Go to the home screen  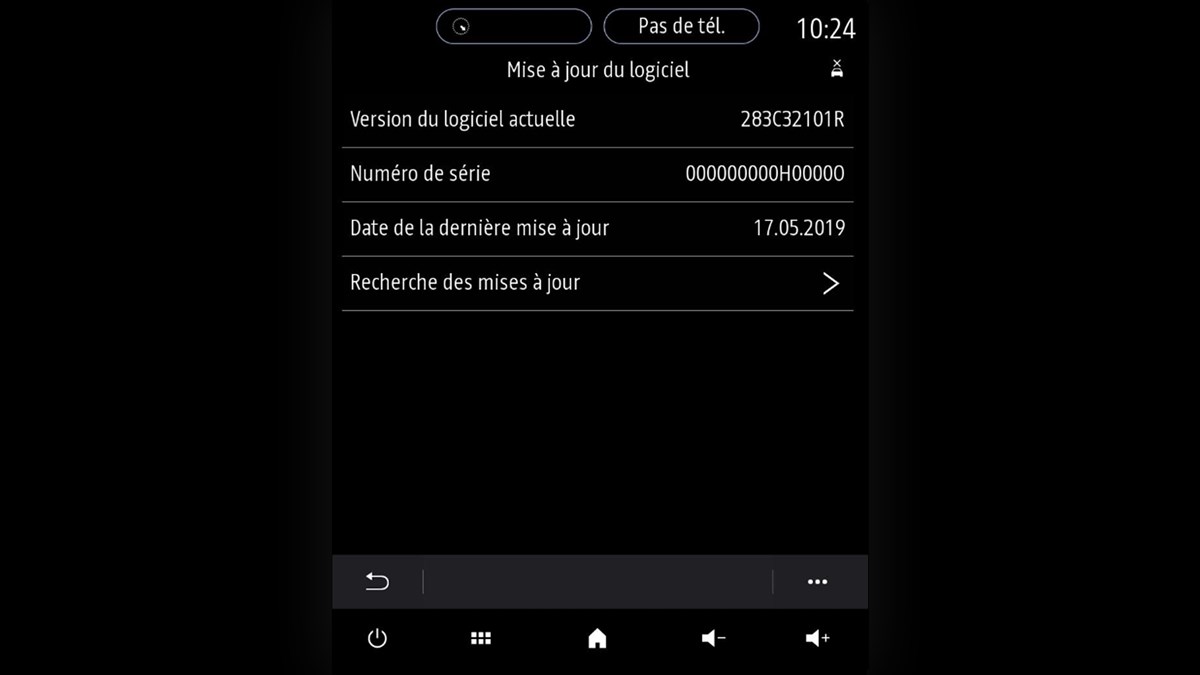597,638
